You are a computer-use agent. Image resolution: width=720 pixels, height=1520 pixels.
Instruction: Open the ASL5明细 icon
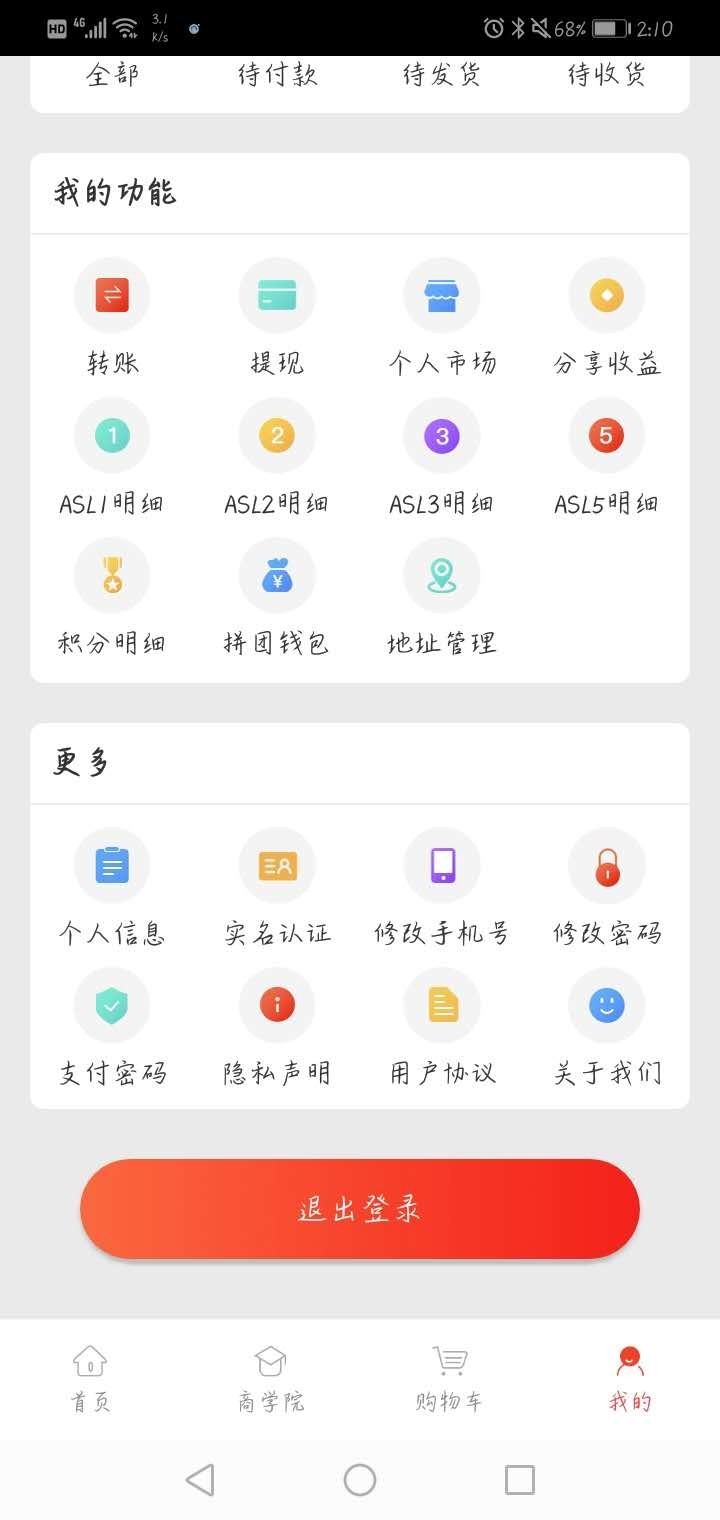pos(606,435)
